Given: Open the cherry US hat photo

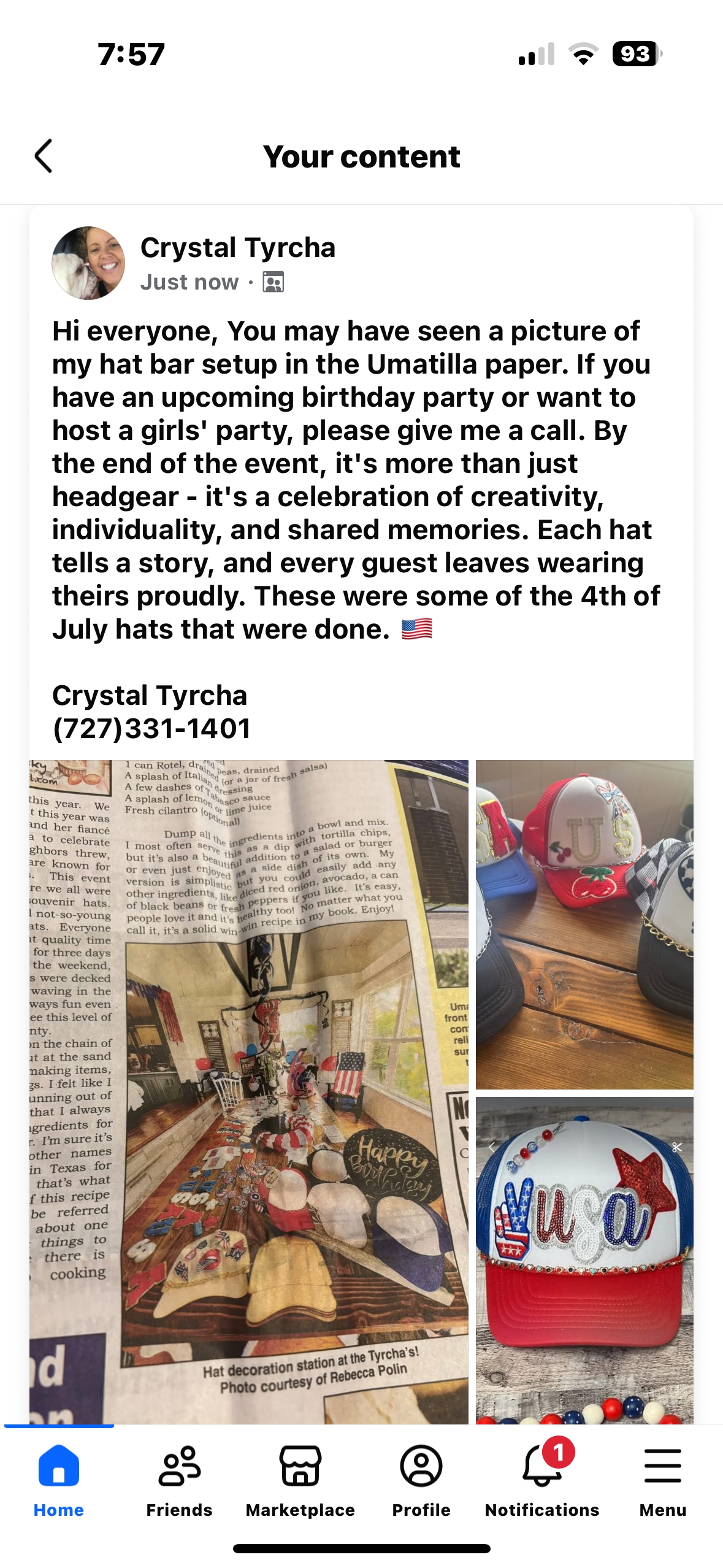Looking at the screenshot, I should (x=584, y=924).
